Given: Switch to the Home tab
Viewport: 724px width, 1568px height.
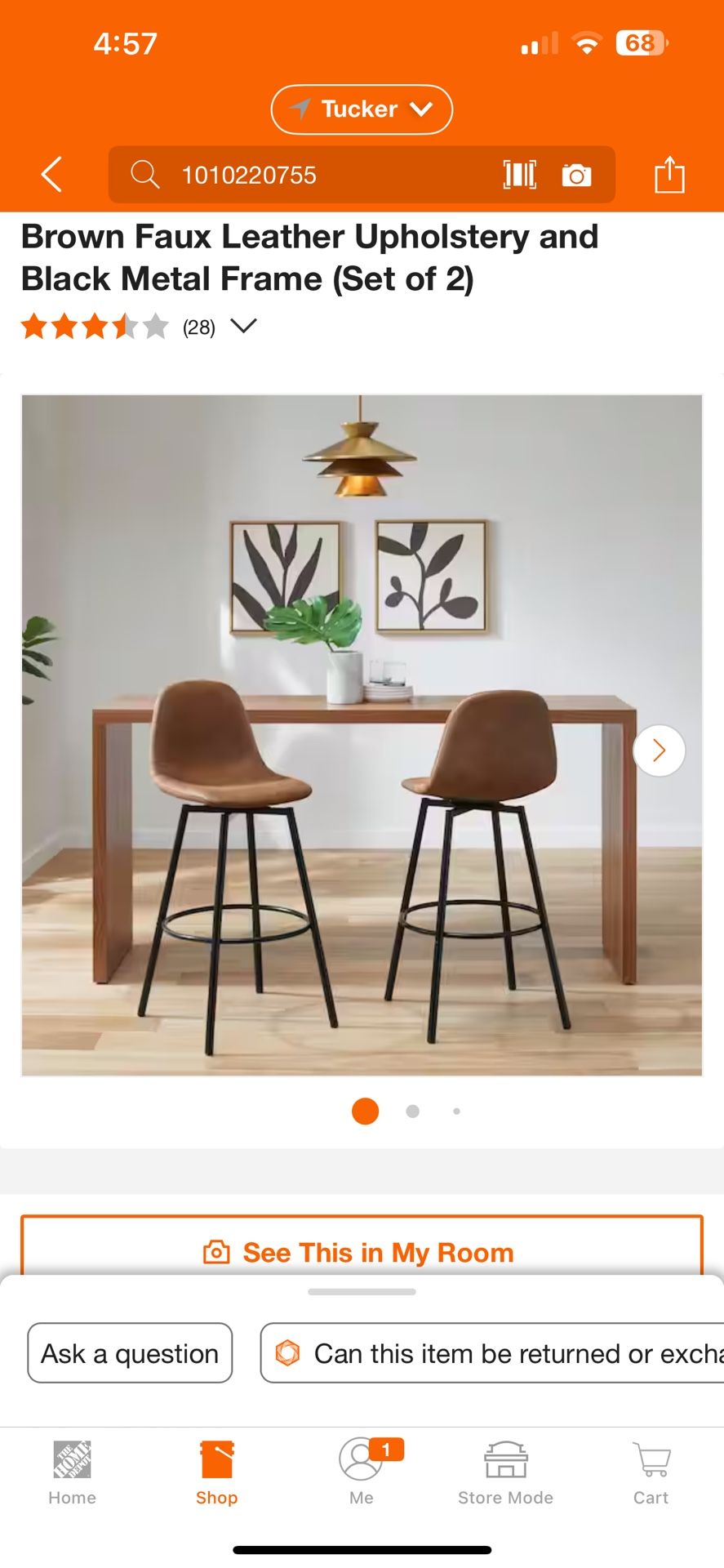Looking at the screenshot, I should point(72,1472).
